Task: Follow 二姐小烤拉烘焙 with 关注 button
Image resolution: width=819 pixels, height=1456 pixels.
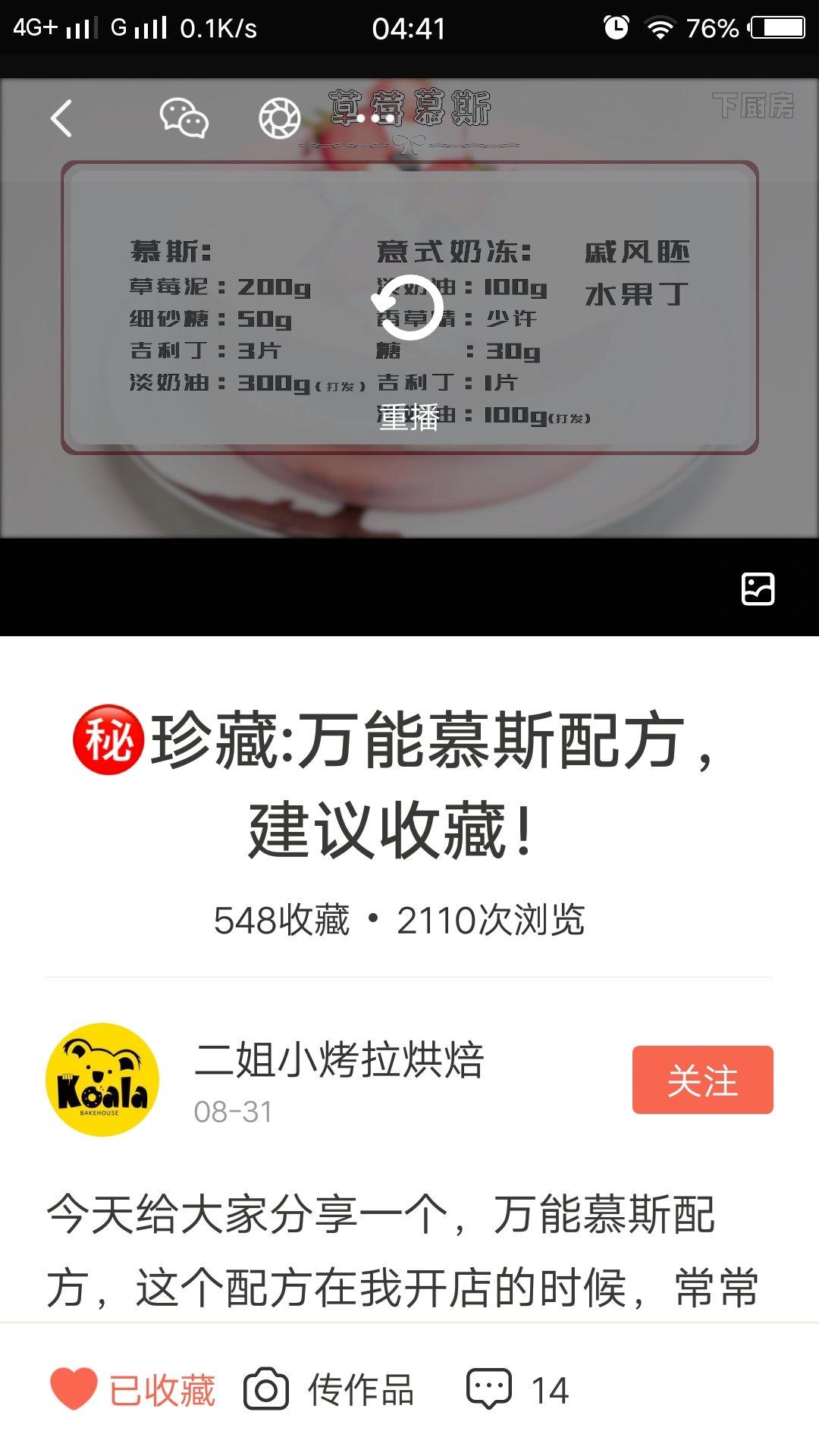Action: pyautogui.click(x=702, y=1080)
